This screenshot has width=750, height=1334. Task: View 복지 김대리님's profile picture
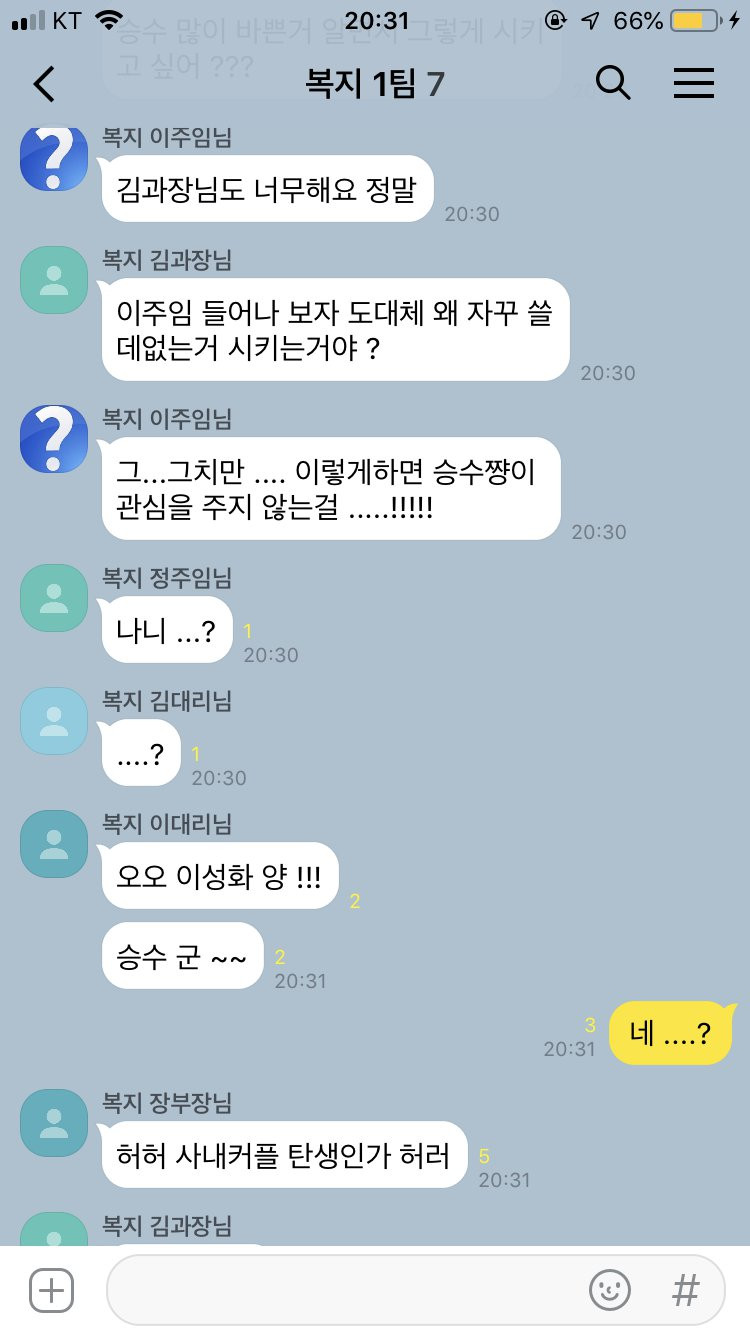[x=54, y=720]
